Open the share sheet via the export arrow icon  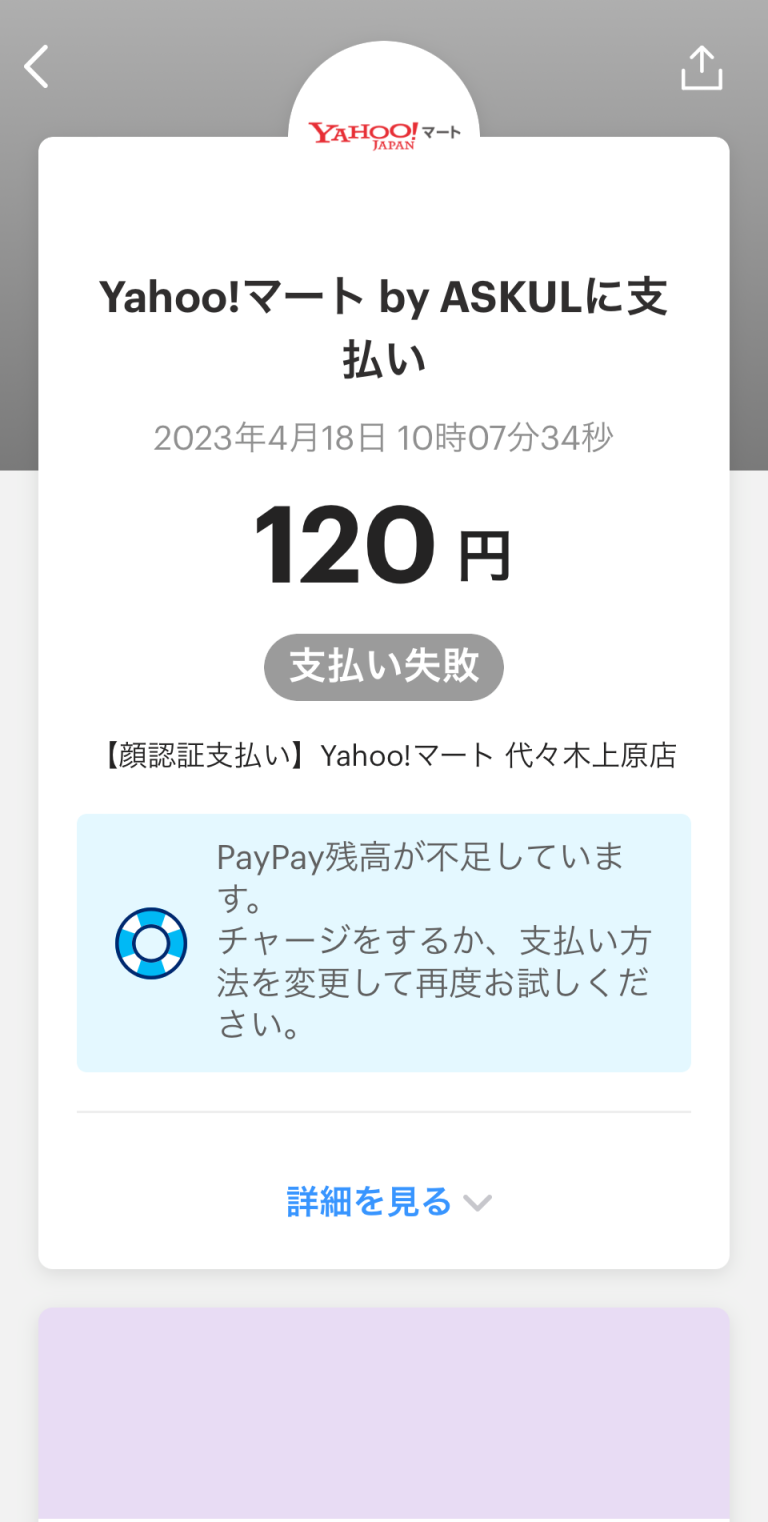(701, 66)
